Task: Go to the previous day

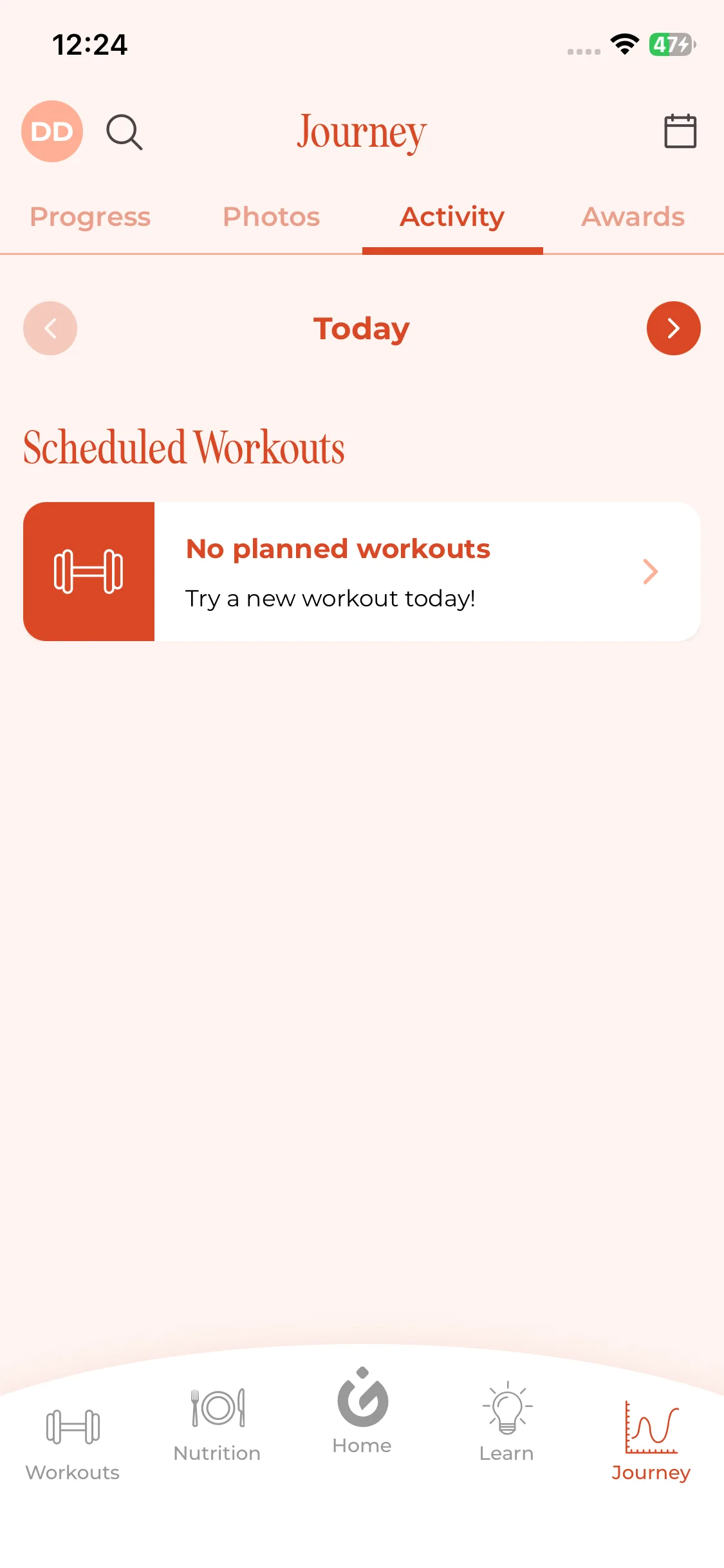Action: (50, 328)
